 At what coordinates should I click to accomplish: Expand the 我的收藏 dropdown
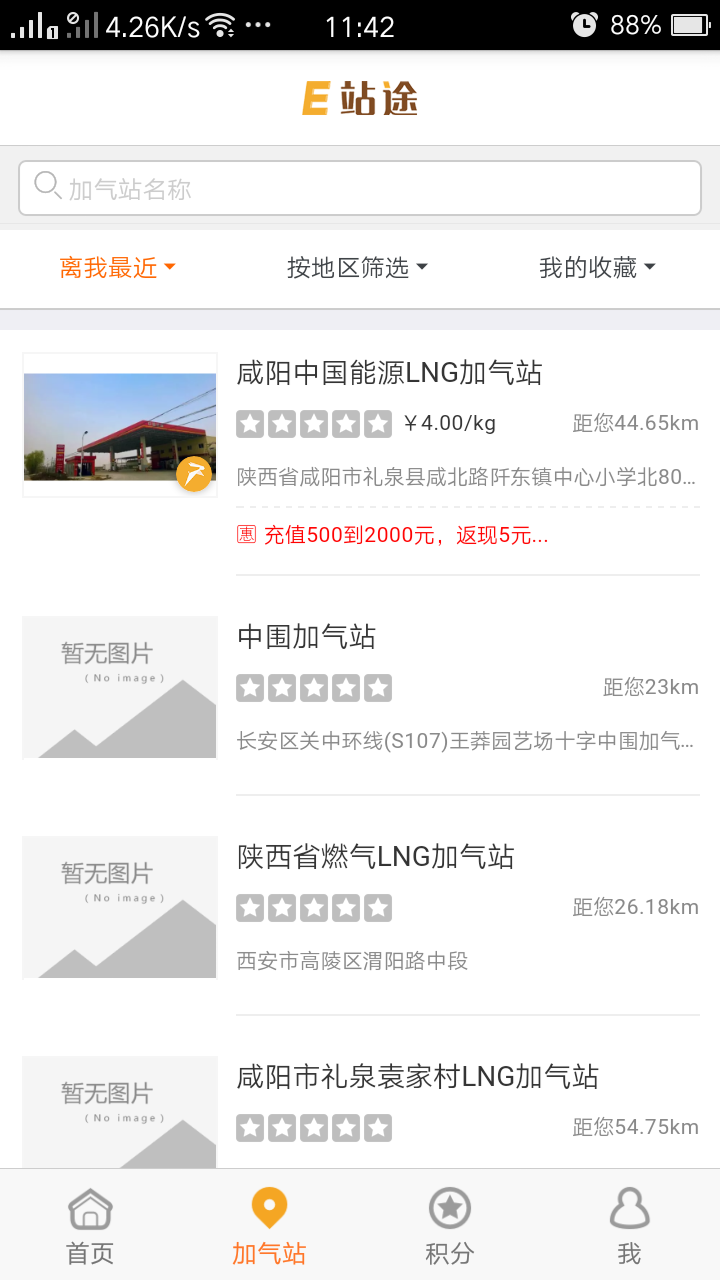[x=597, y=268]
